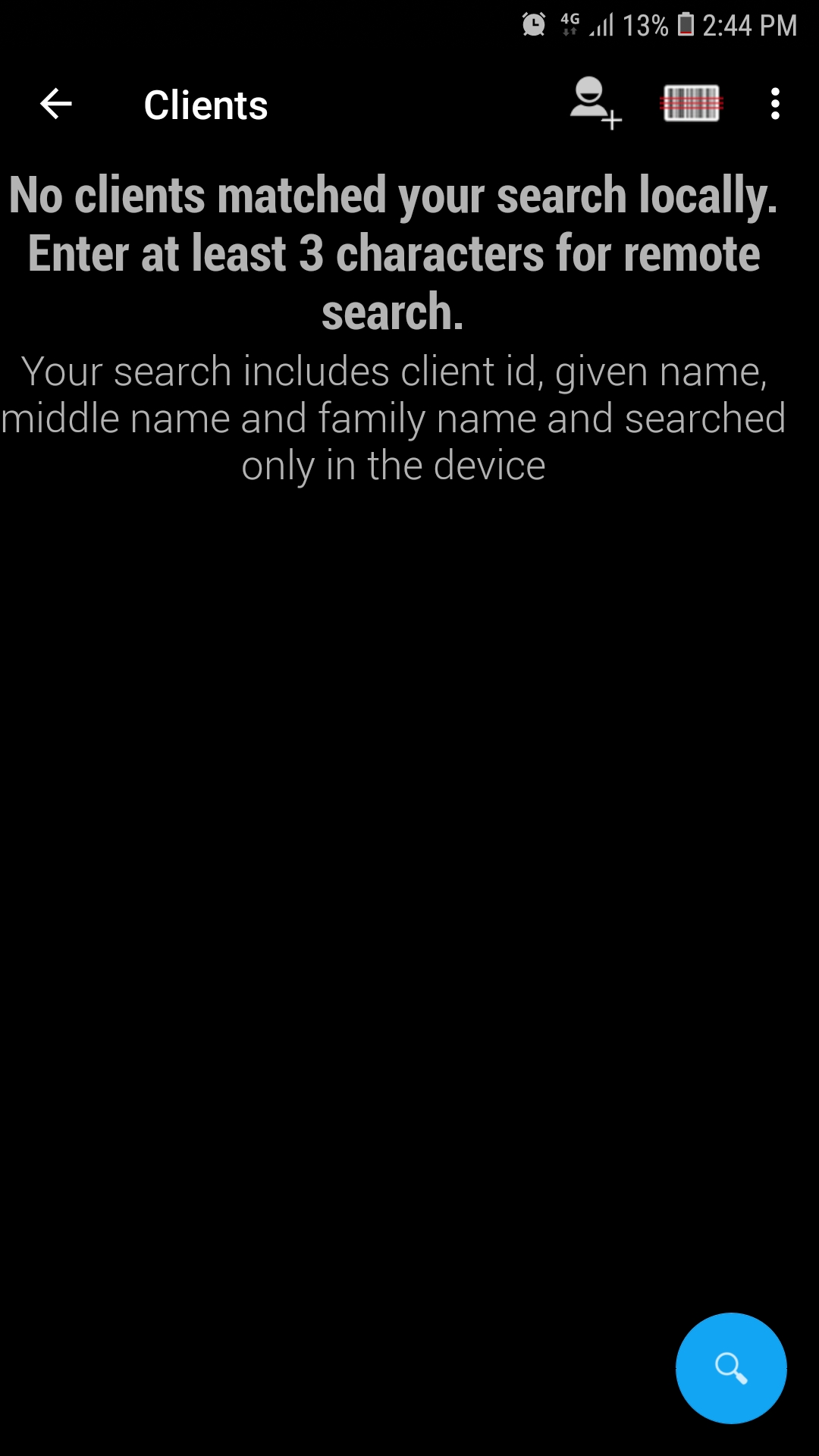Tap the blue search button
Viewport: 819px width, 1456px height.
pos(731,1368)
